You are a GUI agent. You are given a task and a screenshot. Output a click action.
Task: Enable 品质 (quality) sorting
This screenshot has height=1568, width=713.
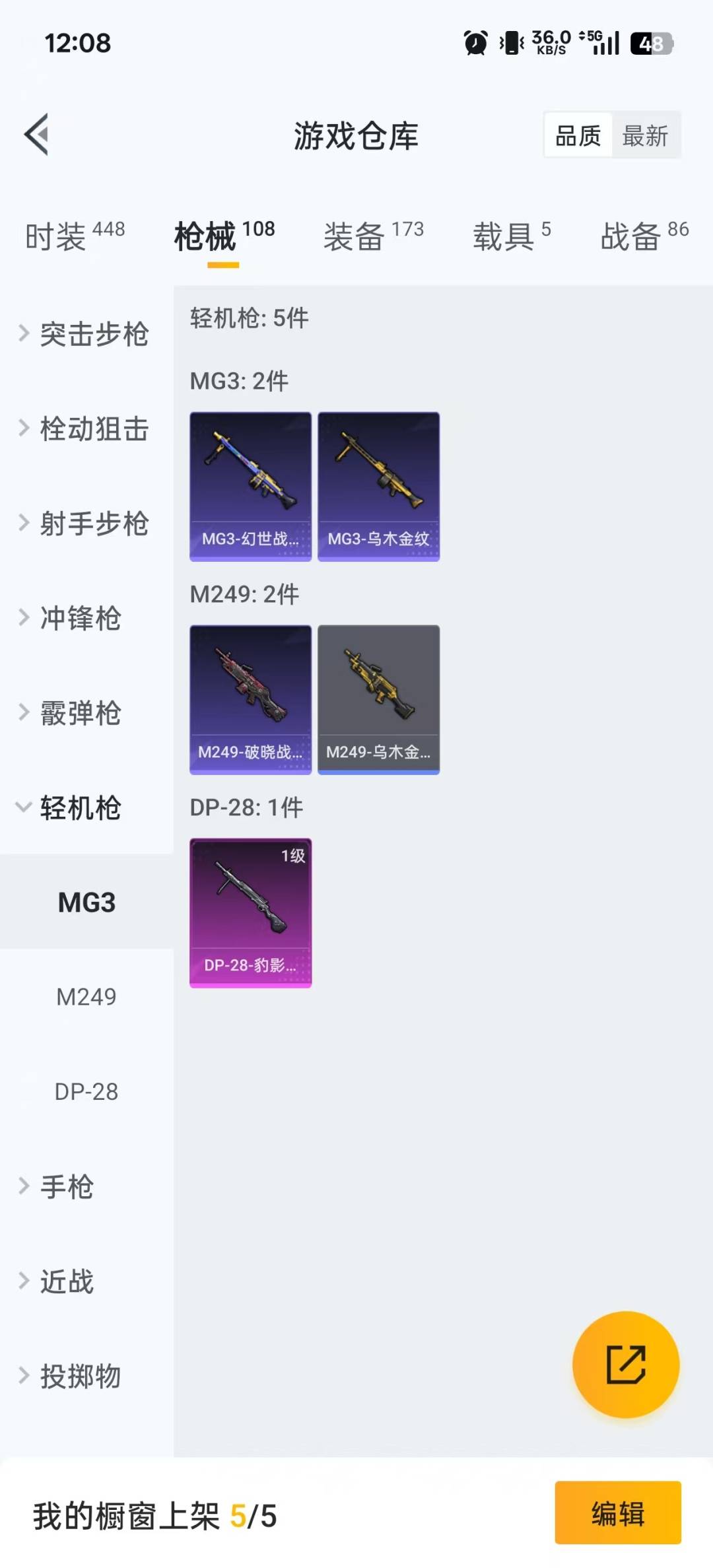(x=577, y=135)
